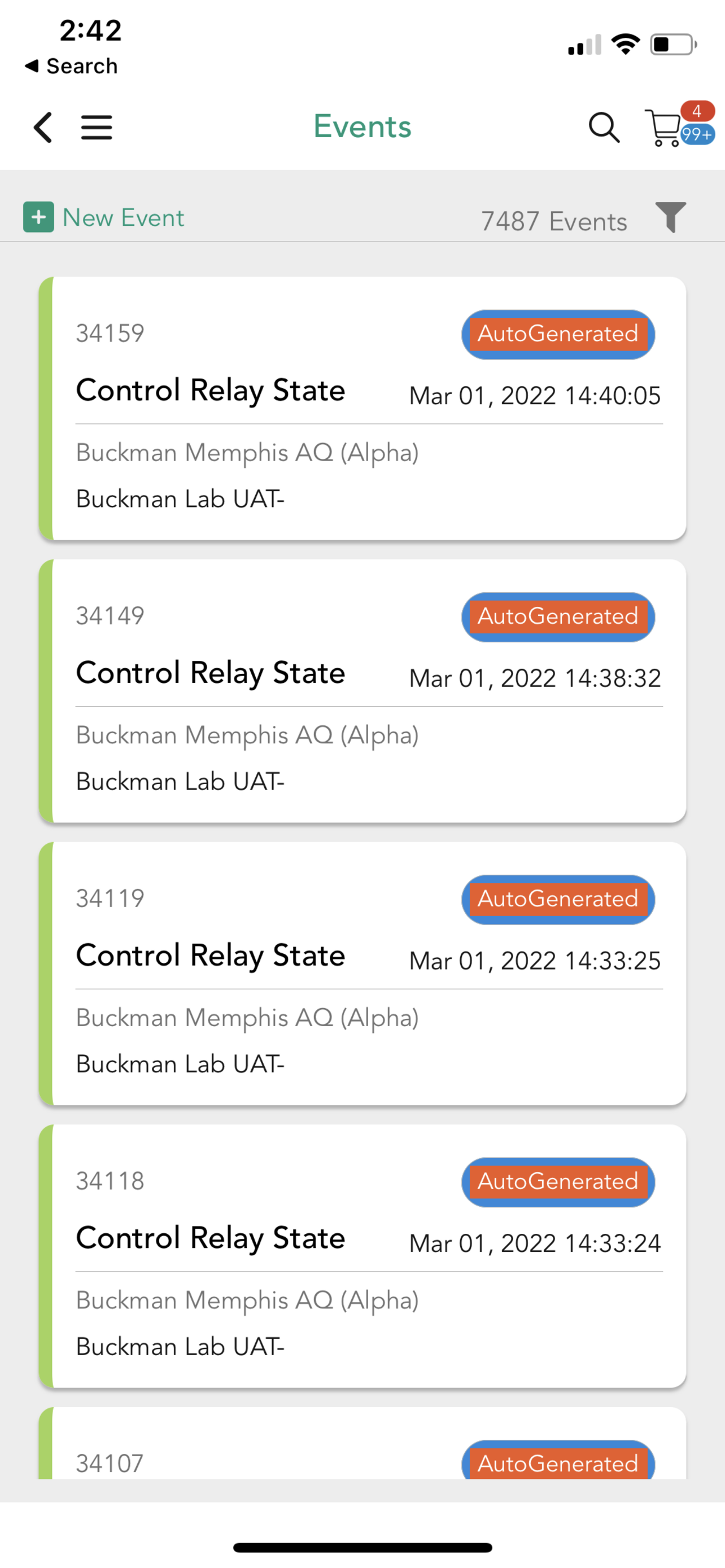Open event 34159 card
725x1568 pixels.
pos(362,409)
